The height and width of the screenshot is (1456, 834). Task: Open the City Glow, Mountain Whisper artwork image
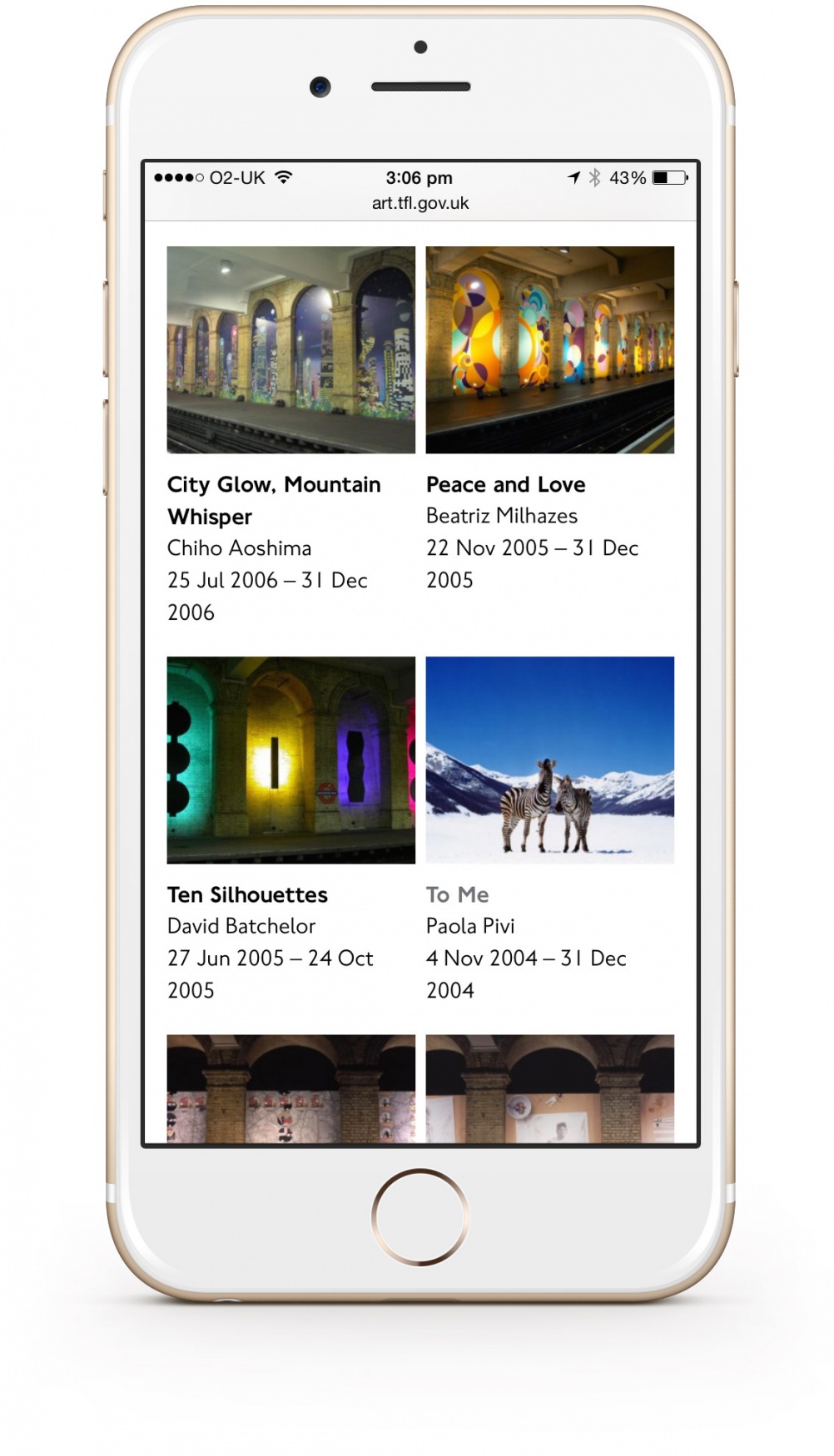[290, 349]
